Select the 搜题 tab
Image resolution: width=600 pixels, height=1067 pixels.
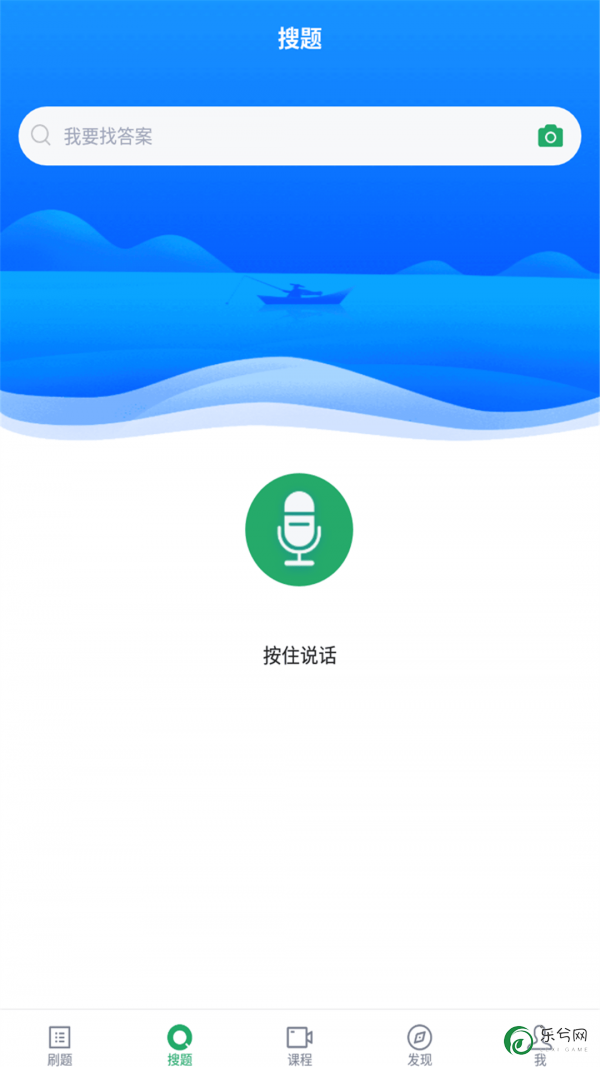click(x=180, y=1045)
